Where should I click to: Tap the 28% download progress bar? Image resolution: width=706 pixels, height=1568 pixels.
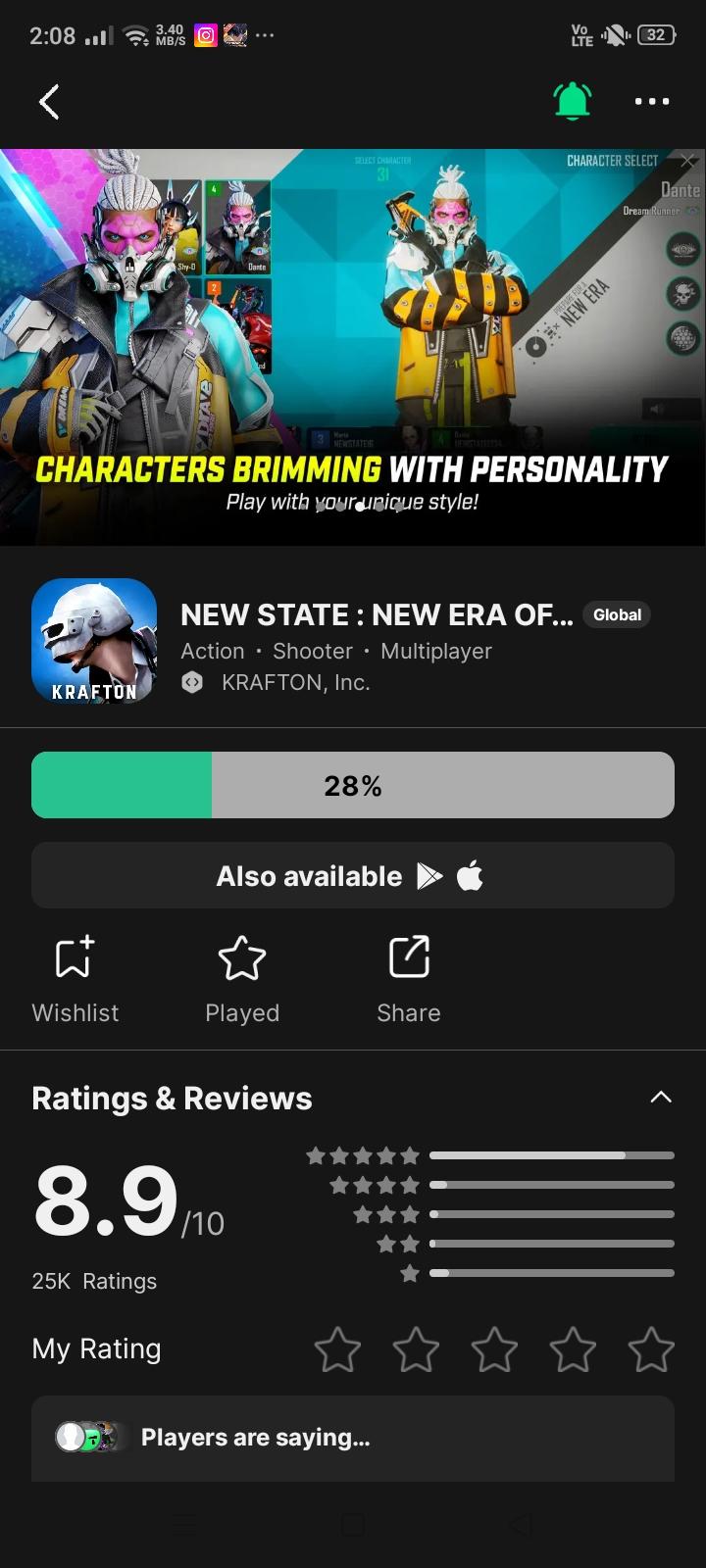pos(353,785)
